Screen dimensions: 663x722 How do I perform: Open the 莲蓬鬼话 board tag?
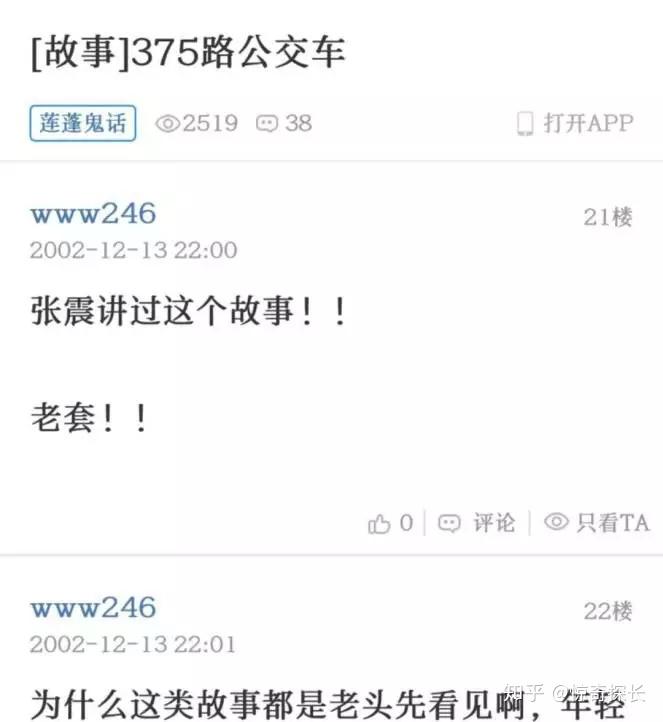pyautogui.click(x=82, y=123)
